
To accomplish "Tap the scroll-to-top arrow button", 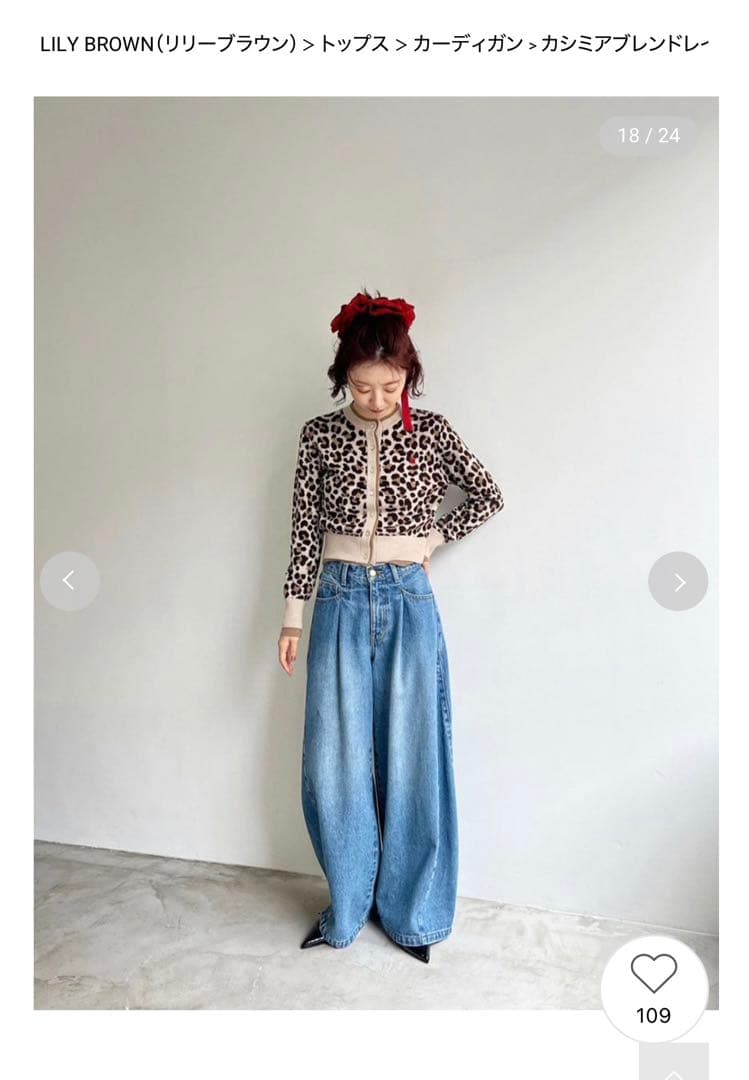I will coord(673,1066).
